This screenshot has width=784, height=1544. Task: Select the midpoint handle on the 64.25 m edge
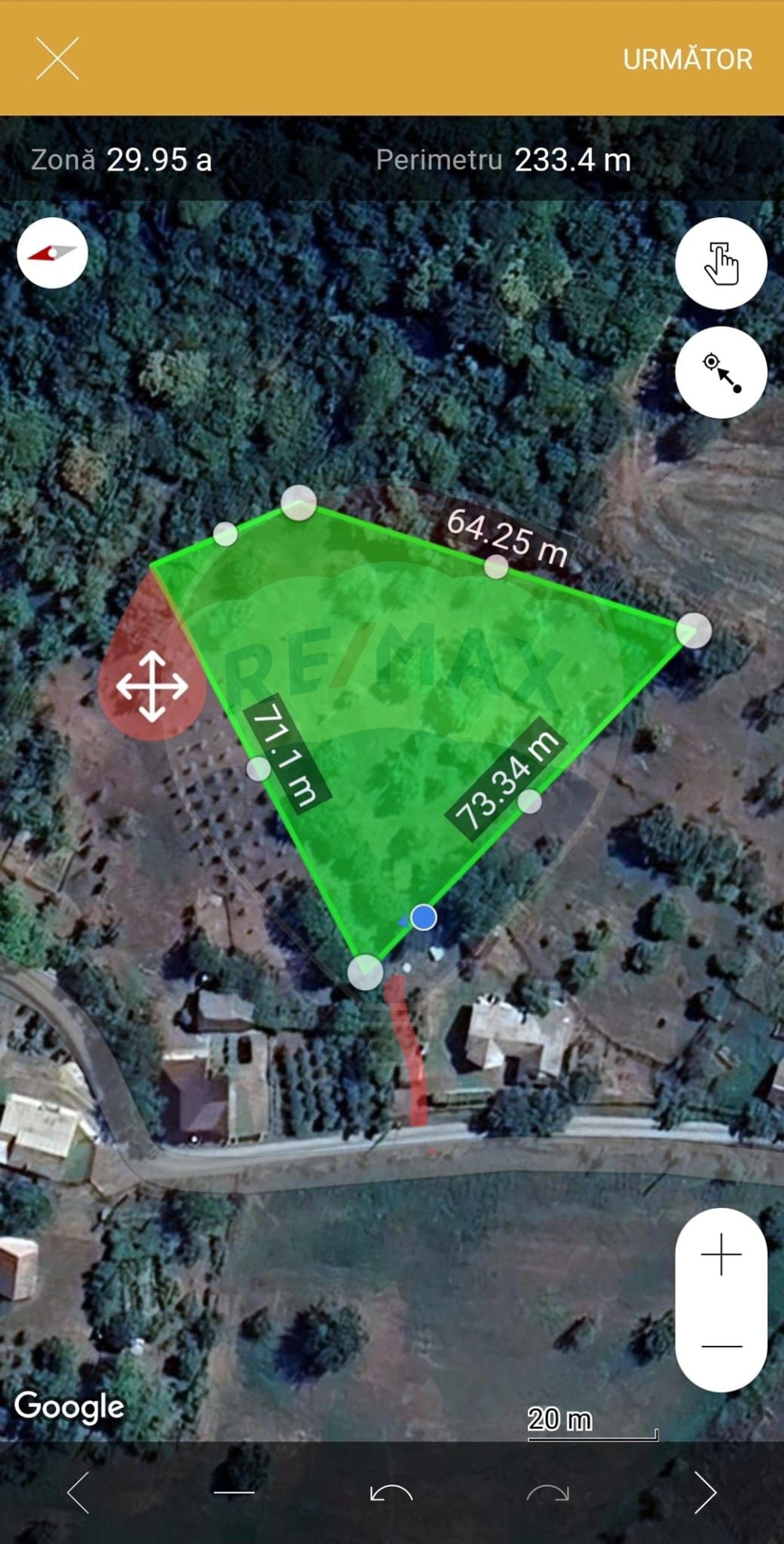496,566
